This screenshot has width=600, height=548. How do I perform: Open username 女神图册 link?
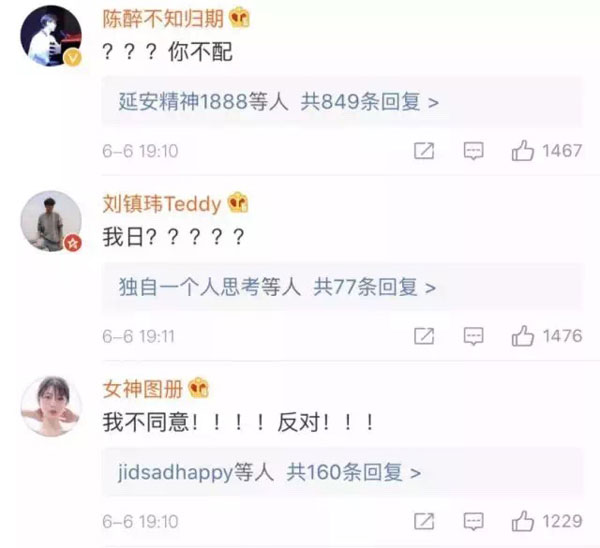pyautogui.click(x=142, y=389)
